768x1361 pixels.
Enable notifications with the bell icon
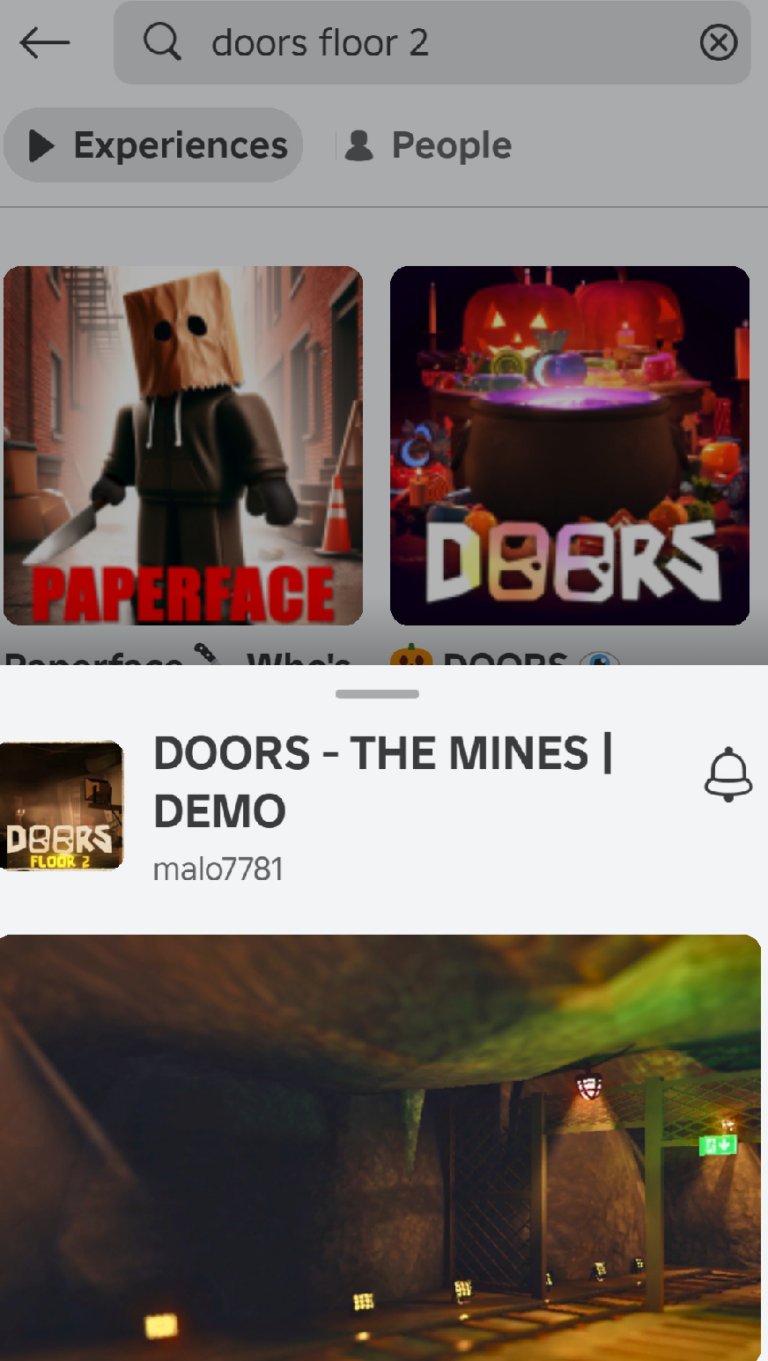[728, 774]
